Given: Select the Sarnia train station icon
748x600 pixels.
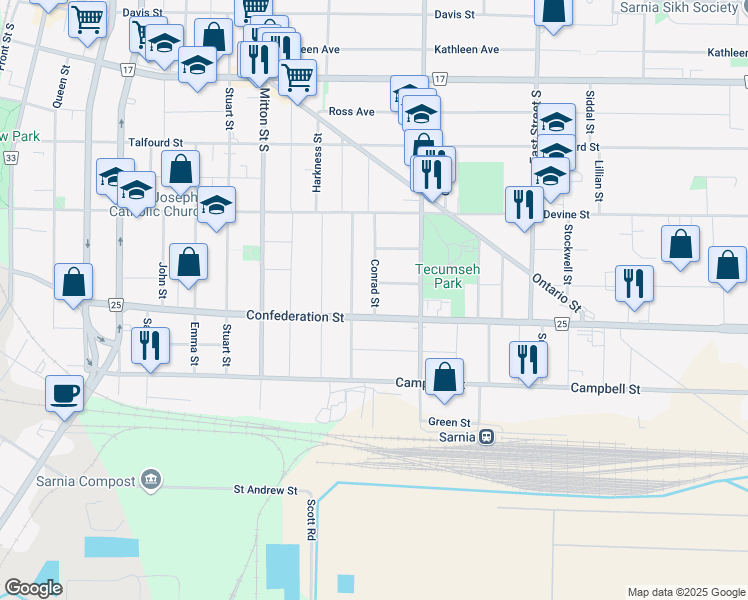Looking at the screenshot, I should click(x=487, y=437).
